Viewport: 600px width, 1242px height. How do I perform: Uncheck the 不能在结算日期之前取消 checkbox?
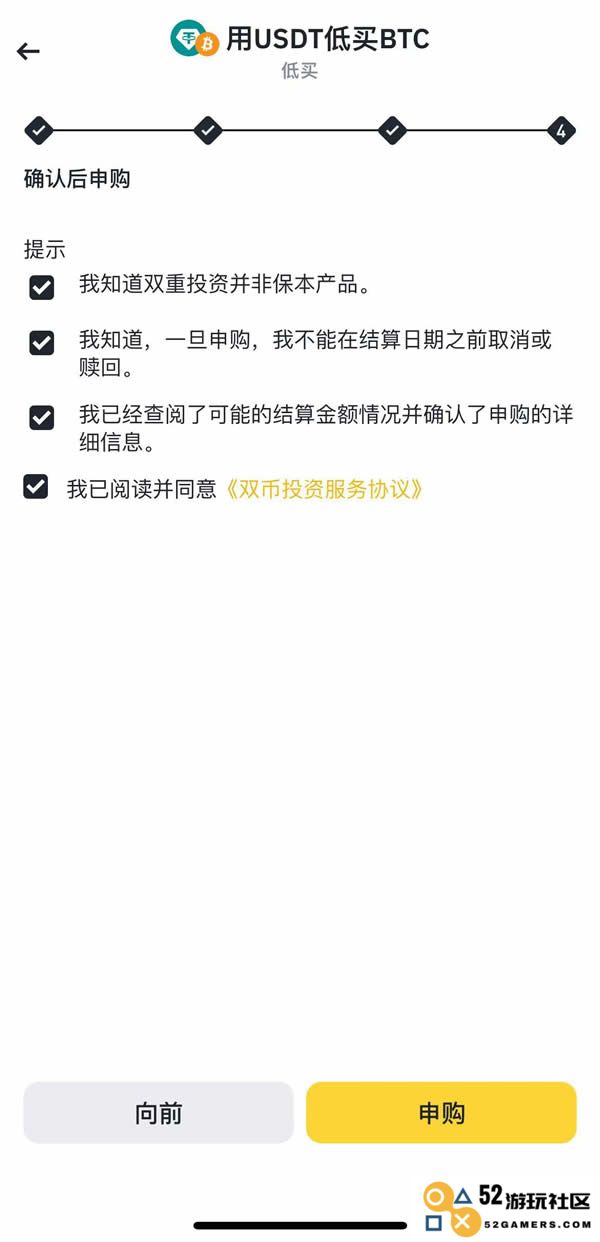click(41, 343)
